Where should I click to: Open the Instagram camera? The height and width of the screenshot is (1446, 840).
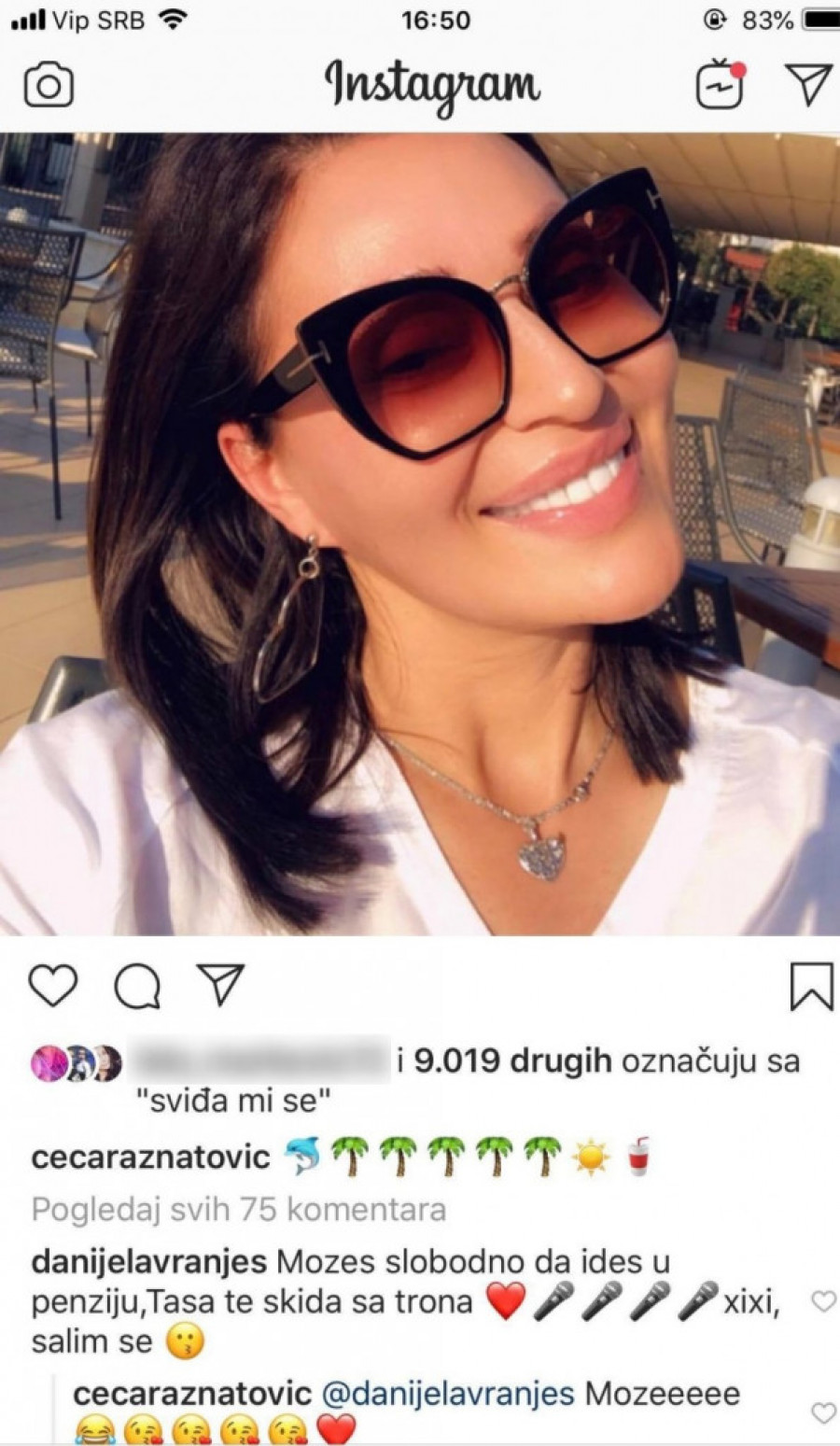[x=49, y=86]
